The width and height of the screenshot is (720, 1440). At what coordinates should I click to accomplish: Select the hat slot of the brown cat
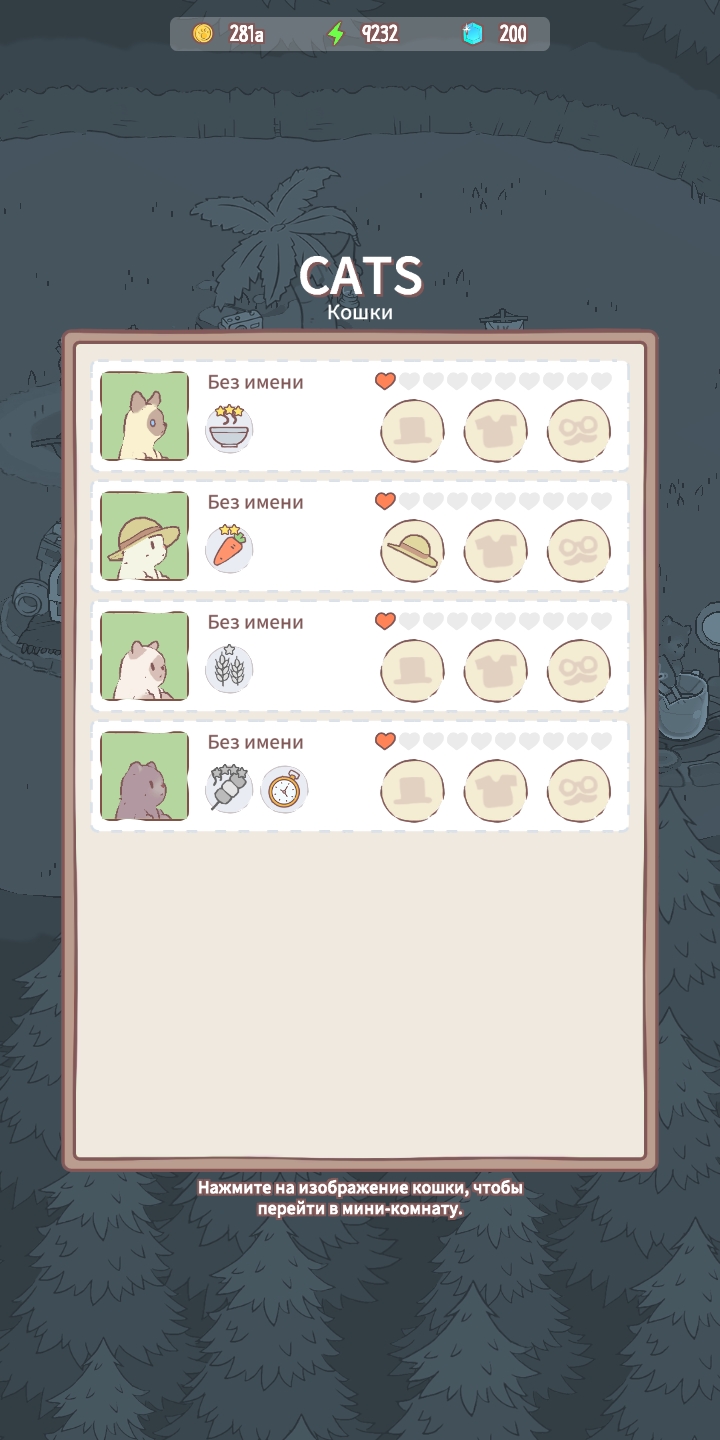pos(412,791)
